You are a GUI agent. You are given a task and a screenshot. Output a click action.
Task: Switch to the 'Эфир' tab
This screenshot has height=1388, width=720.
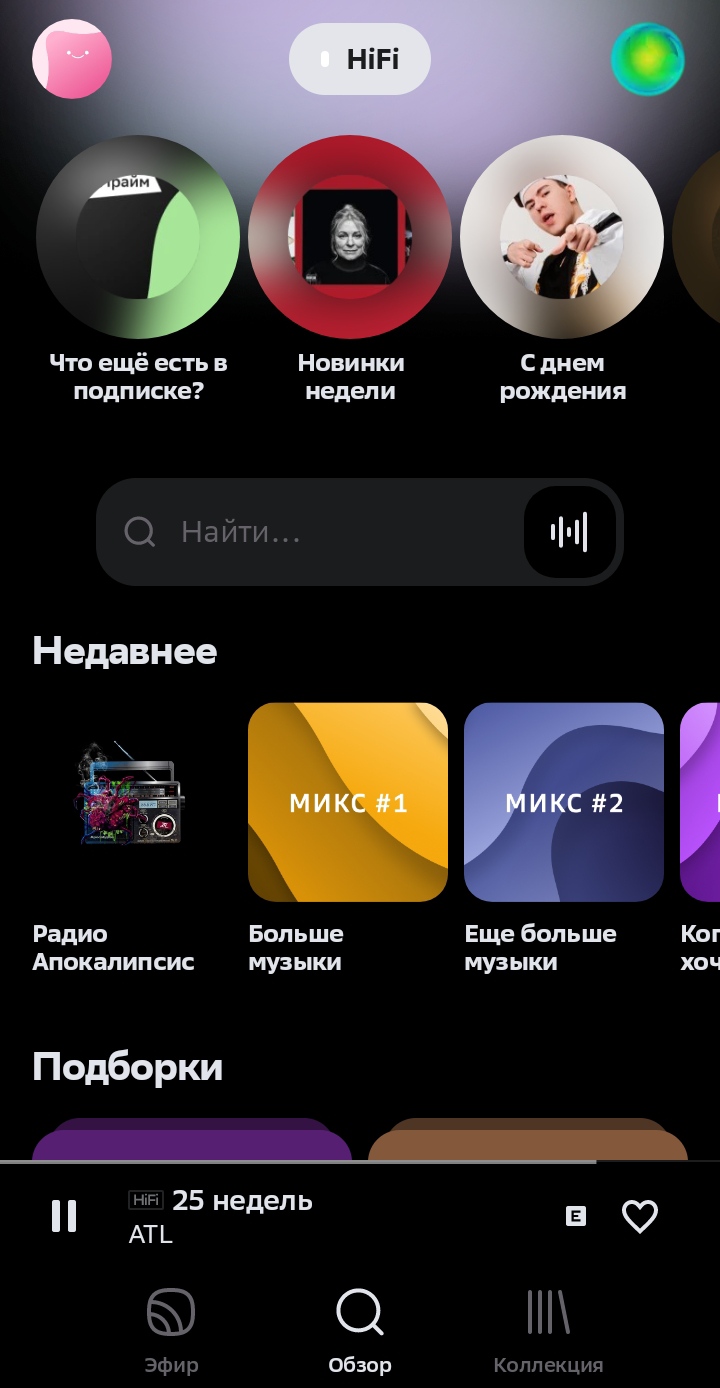[x=171, y=1330]
